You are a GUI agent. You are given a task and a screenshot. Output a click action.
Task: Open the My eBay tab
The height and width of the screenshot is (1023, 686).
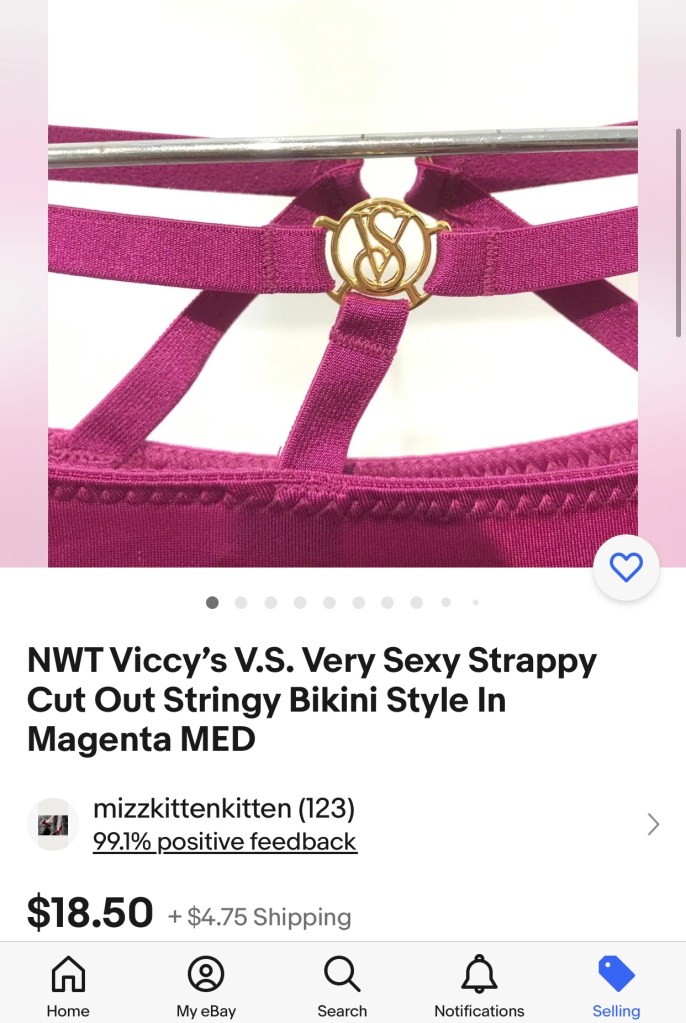pos(206,984)
